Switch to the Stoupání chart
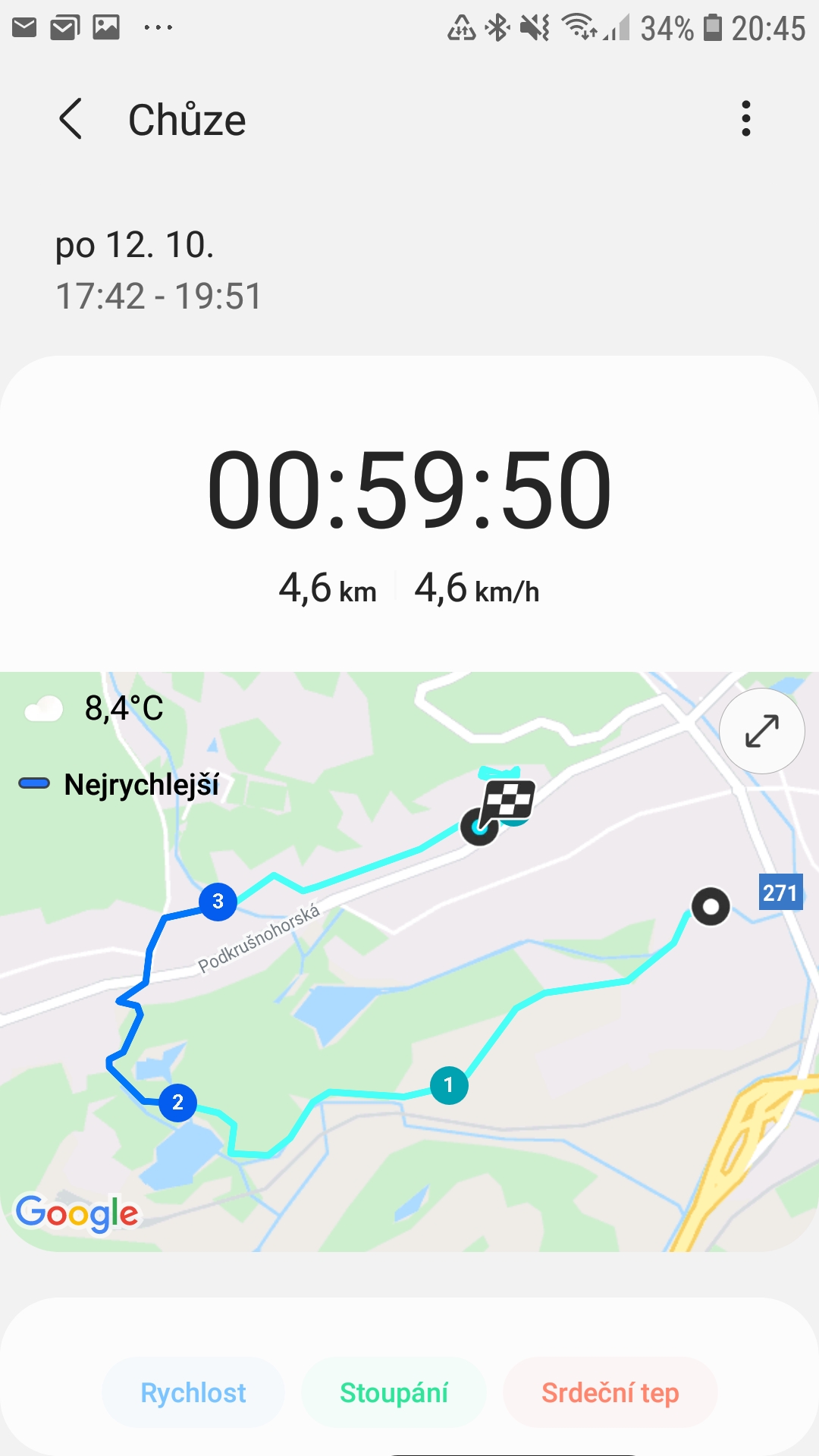 coord(394,1393)
